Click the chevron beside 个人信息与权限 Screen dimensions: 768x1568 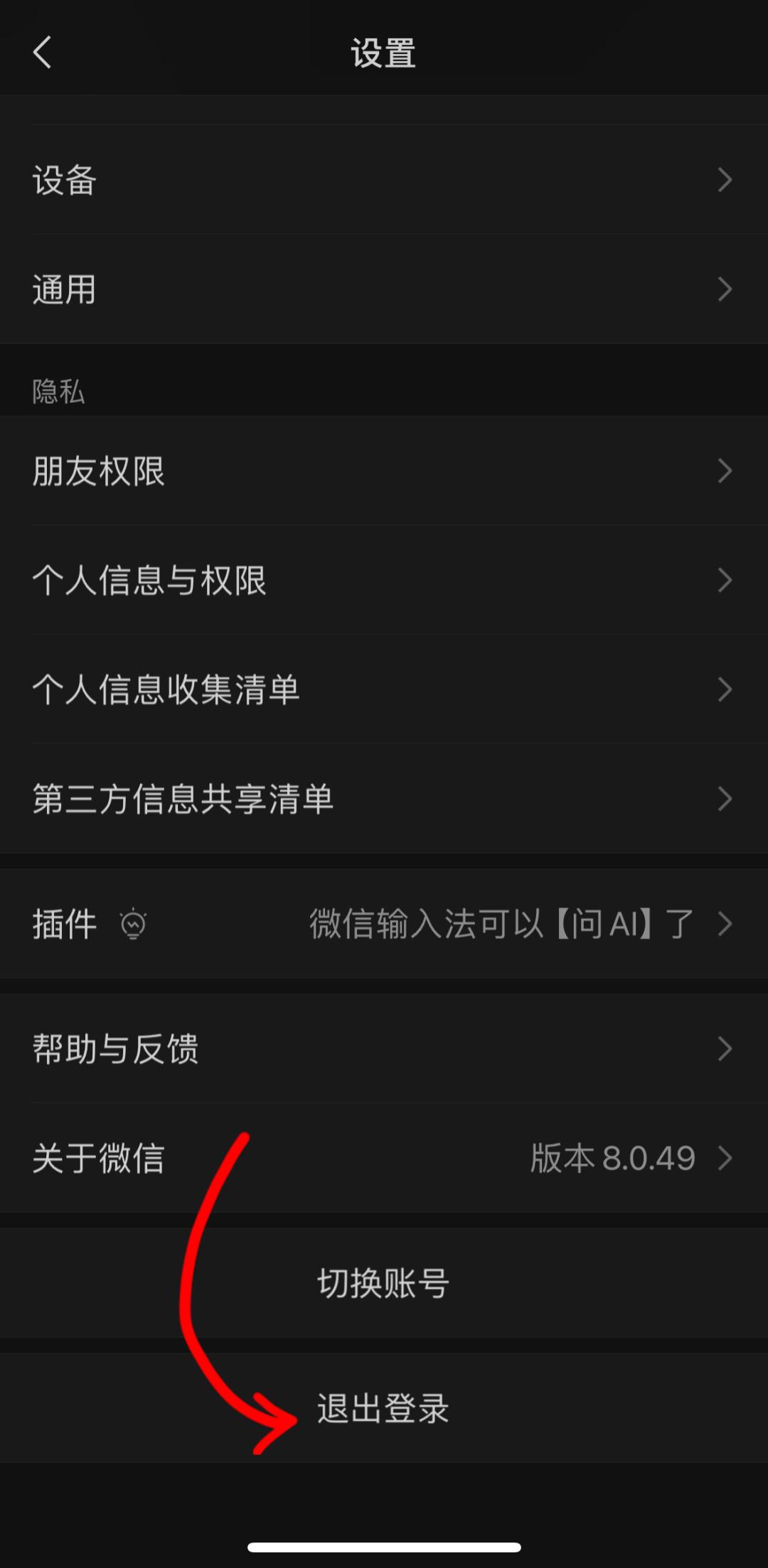tap(726, 581)
